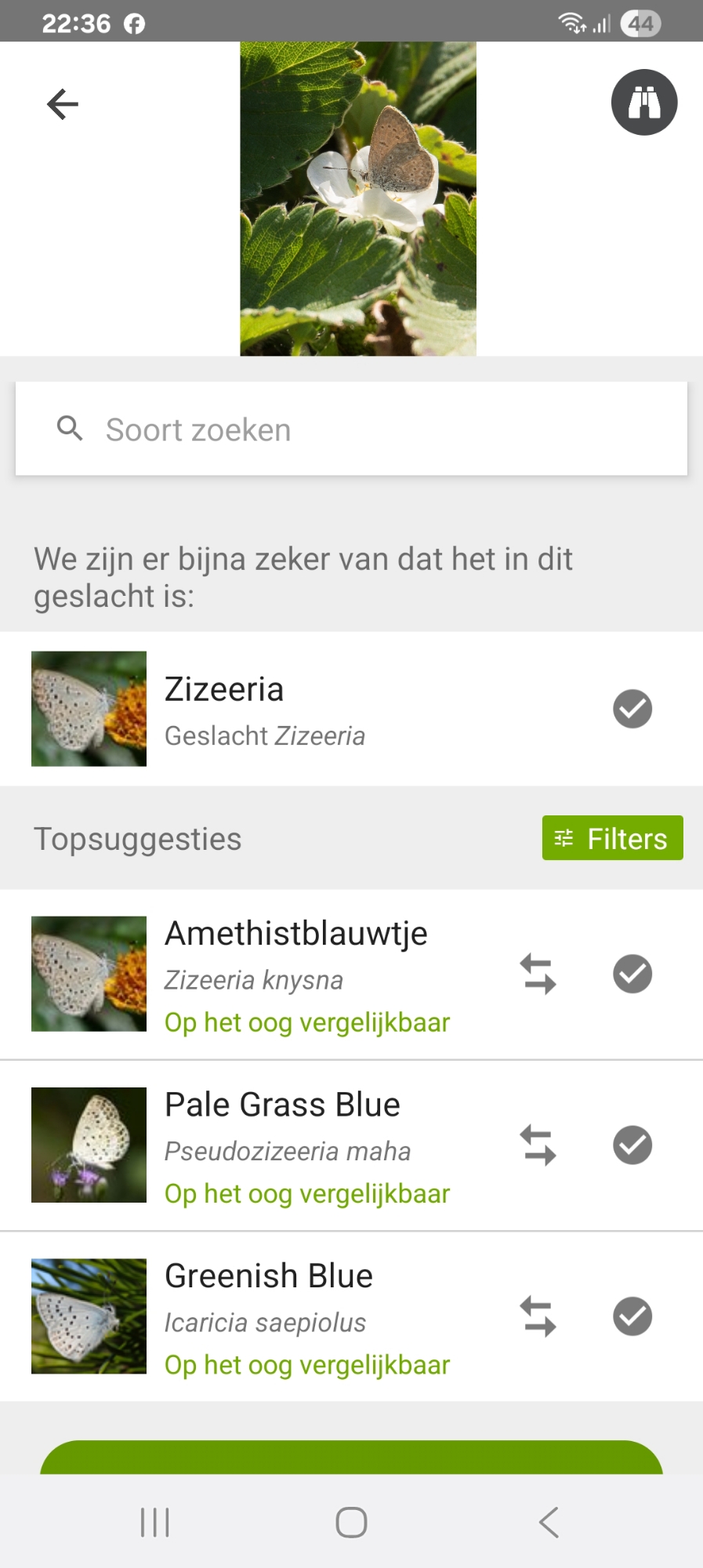Open the system recent apps view
The height and width of the screenshot is (1568, 703).
click(x=155, y=1523)
